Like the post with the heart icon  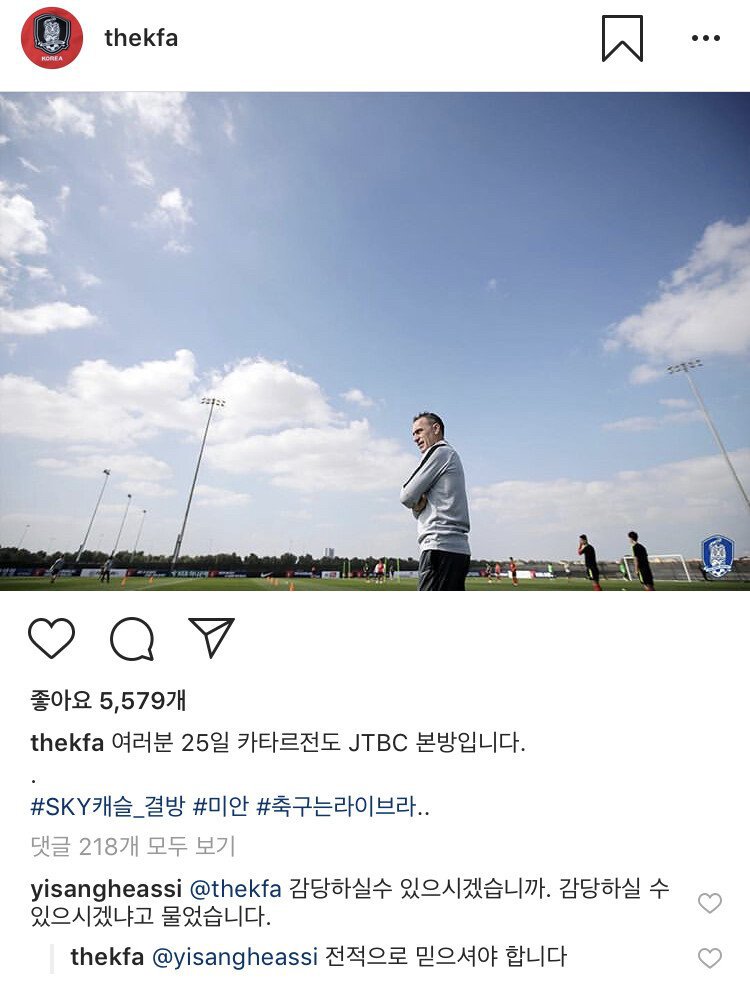point(51,638)
